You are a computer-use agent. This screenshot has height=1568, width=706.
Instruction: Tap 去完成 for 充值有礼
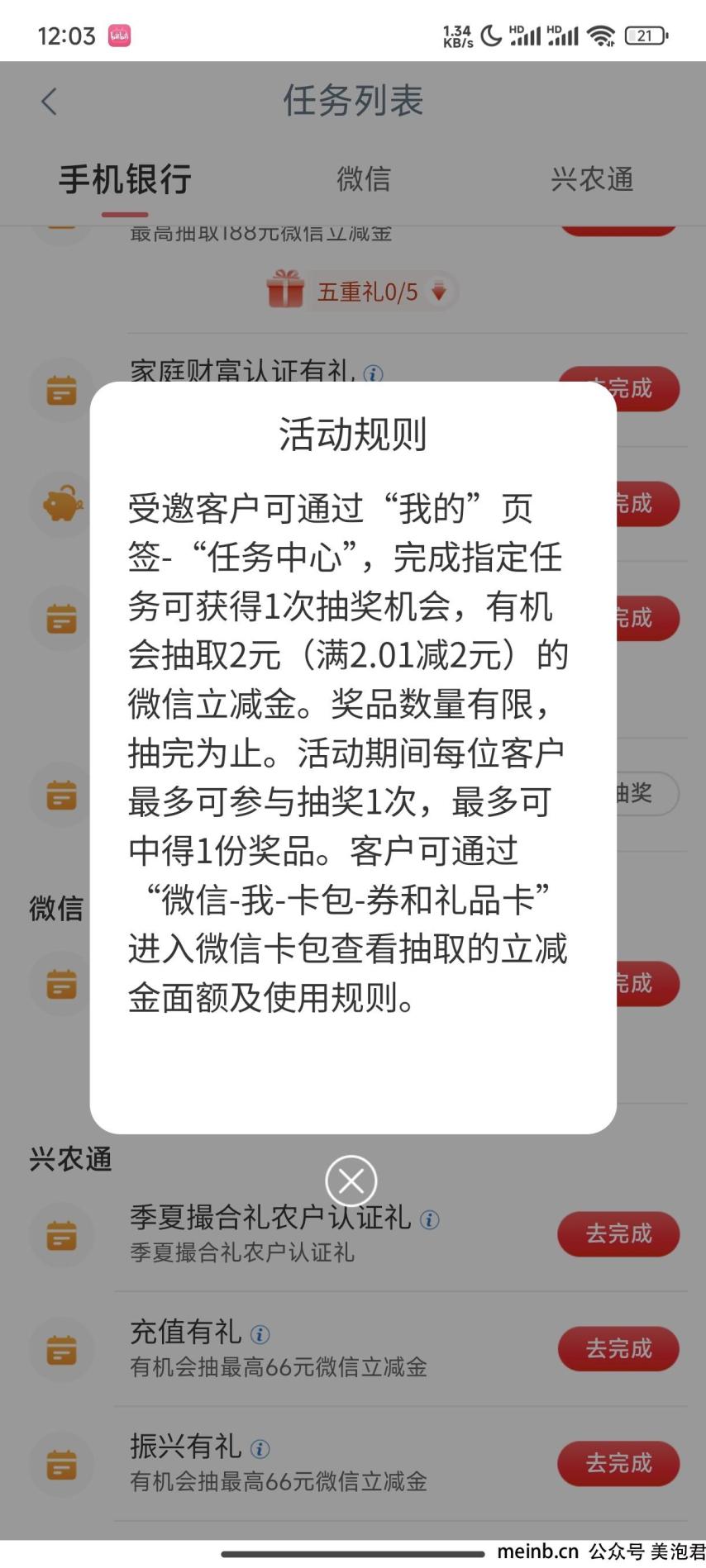pos(618,1349)
